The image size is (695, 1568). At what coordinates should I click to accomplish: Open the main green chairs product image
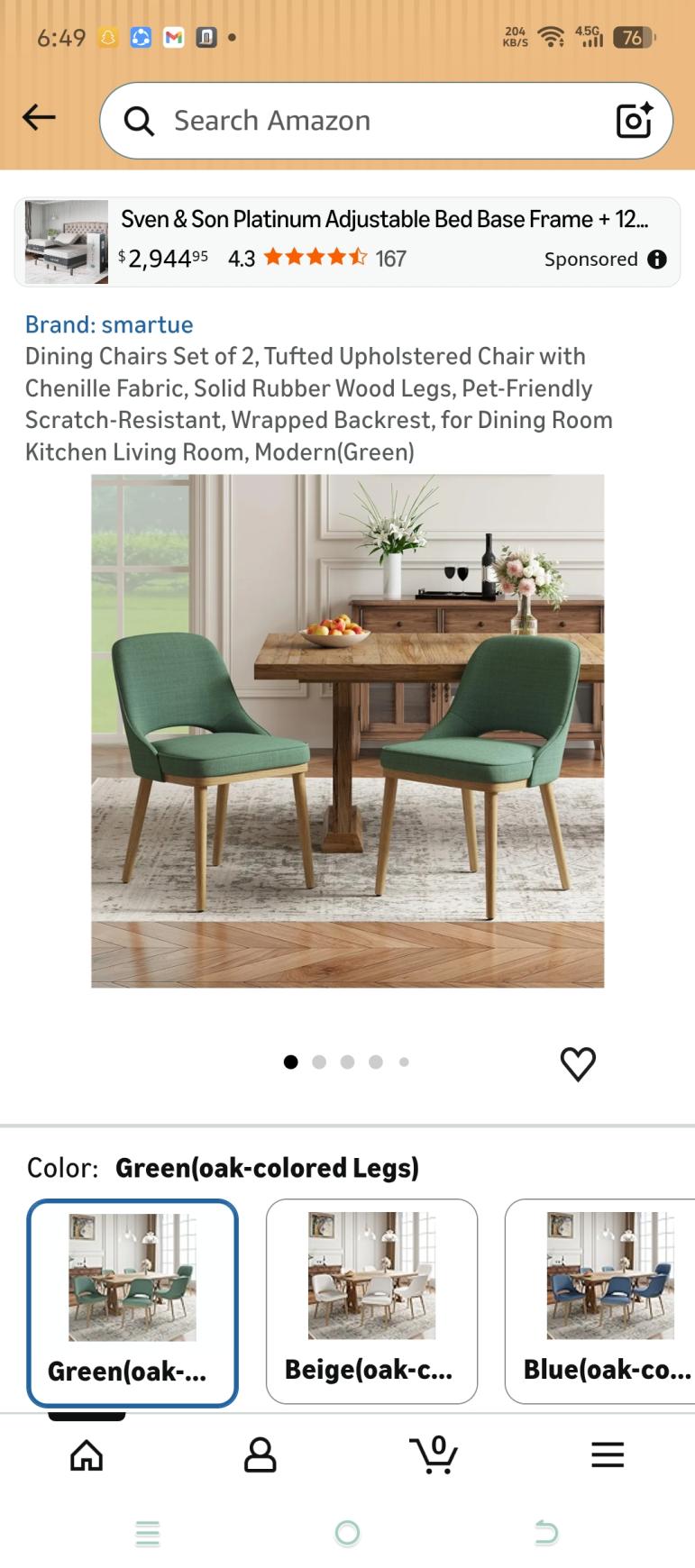click(347, 731)
